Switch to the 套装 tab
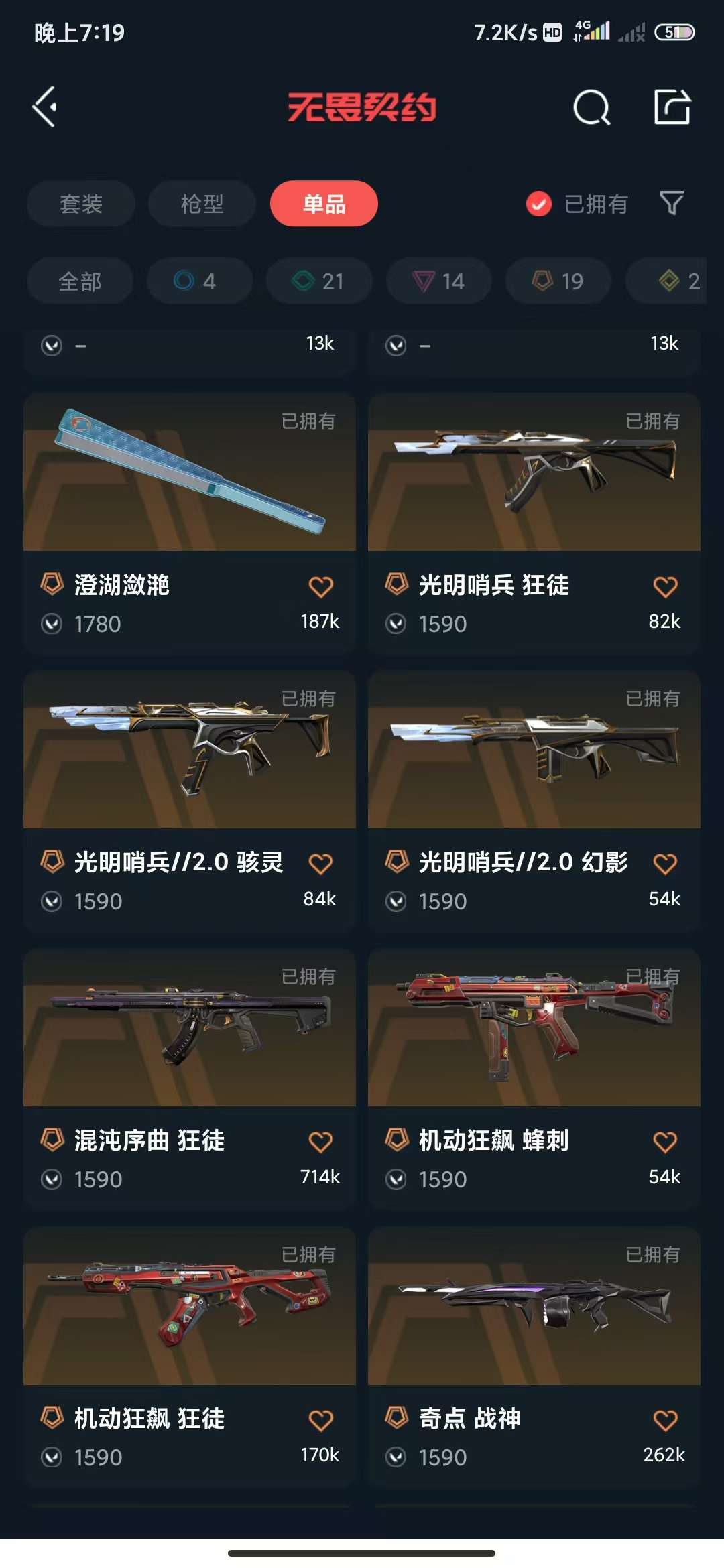Screen dimensions: 724x1568 click(x=81, y=204)
